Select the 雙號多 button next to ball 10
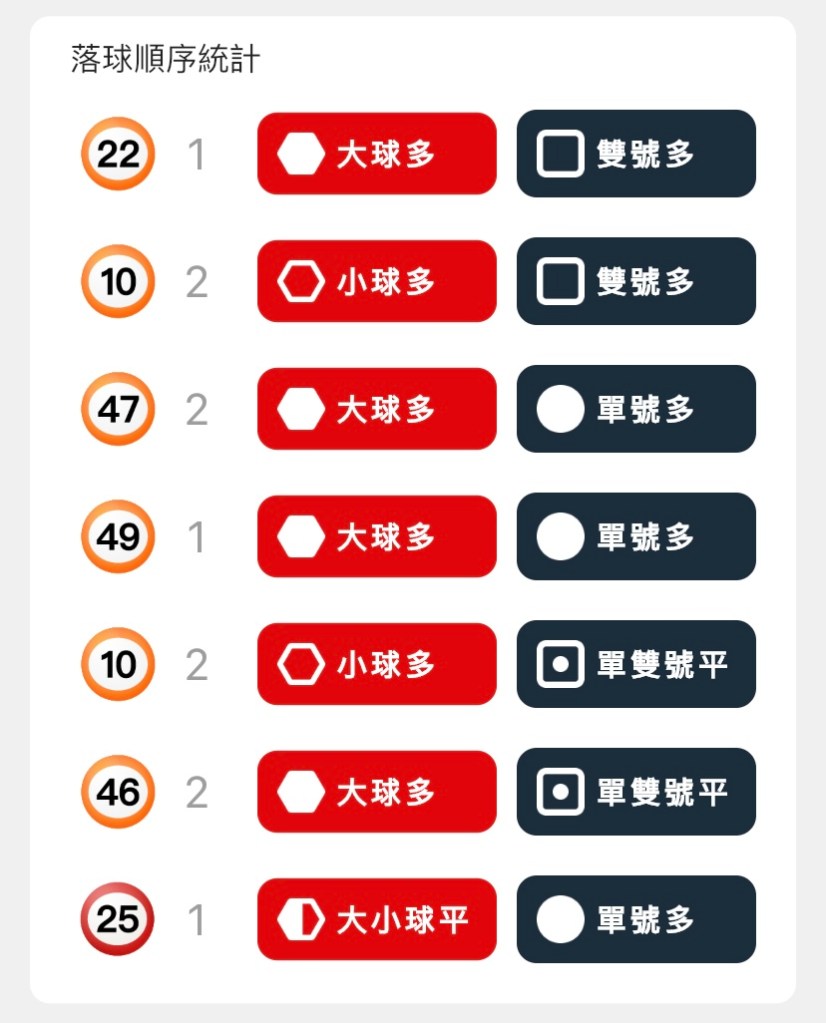Viewport: 826px width, 1023px height. tap(635, 281)
